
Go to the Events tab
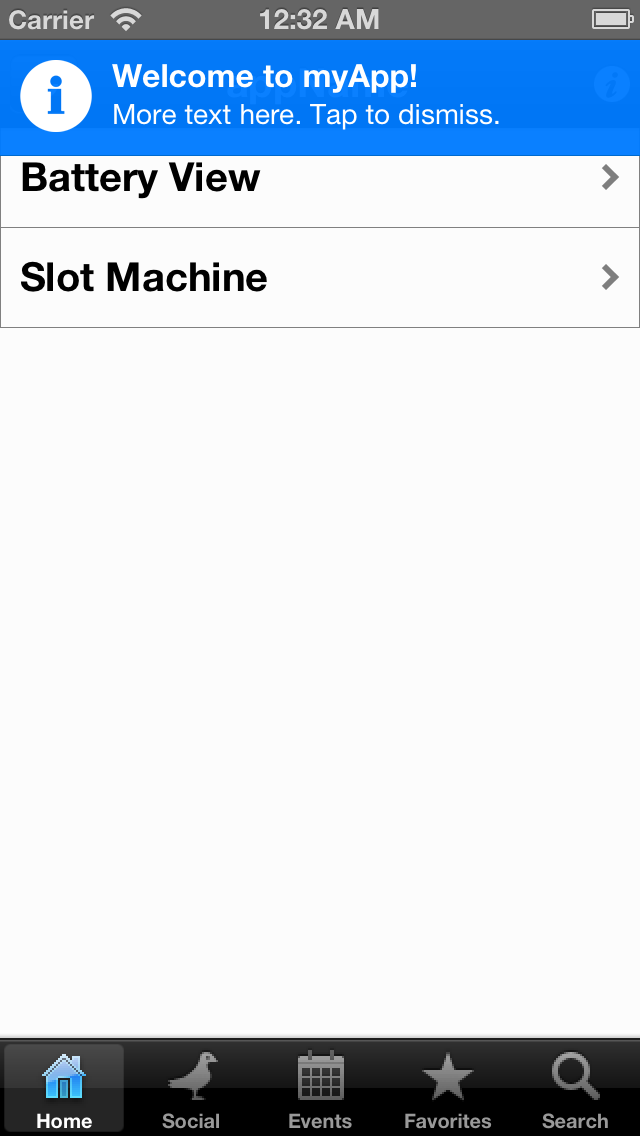pos(320,1089)
